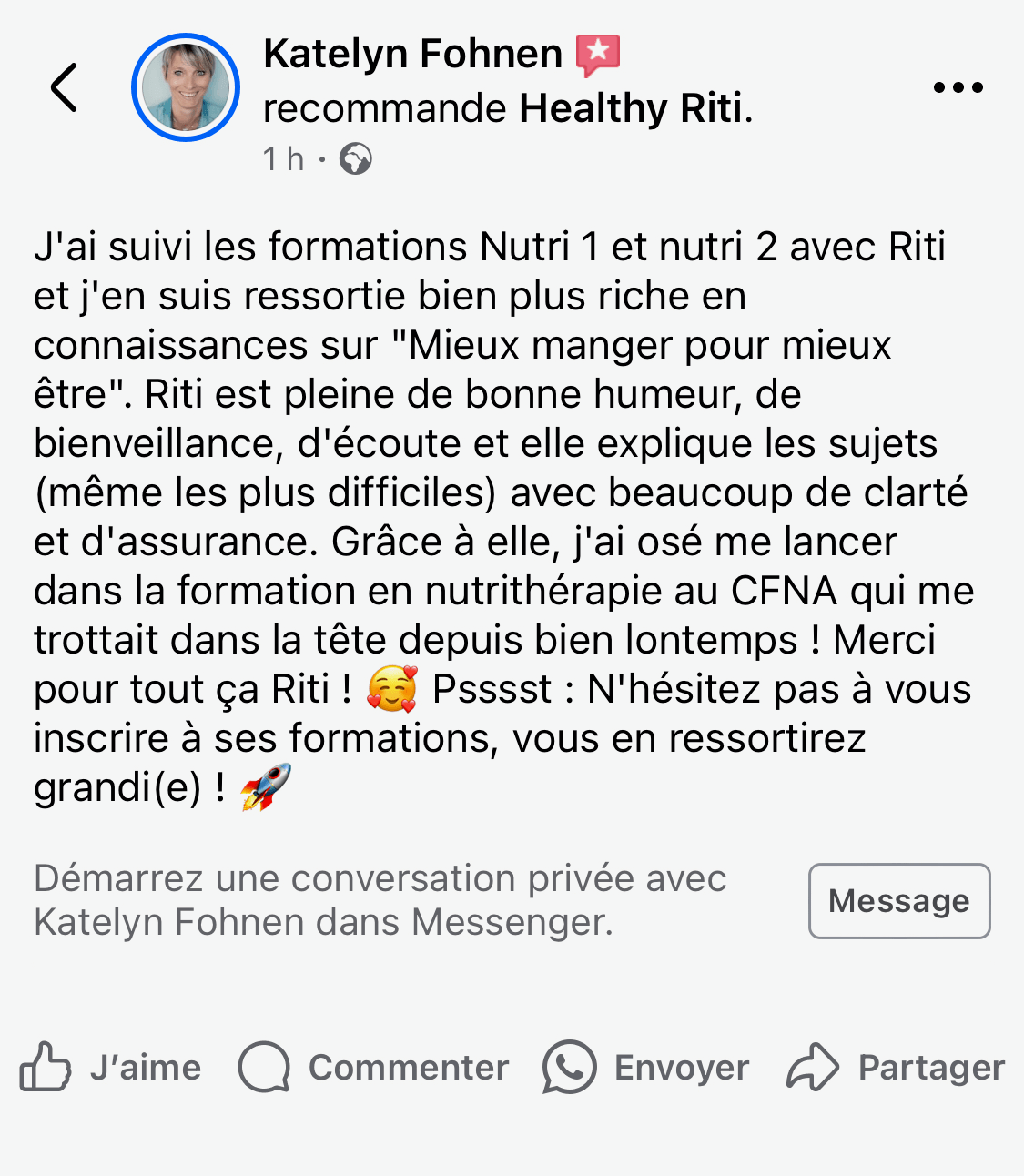Go back using the arrow
Viewport: 1024px width, 1176px height.
(64, 88)
